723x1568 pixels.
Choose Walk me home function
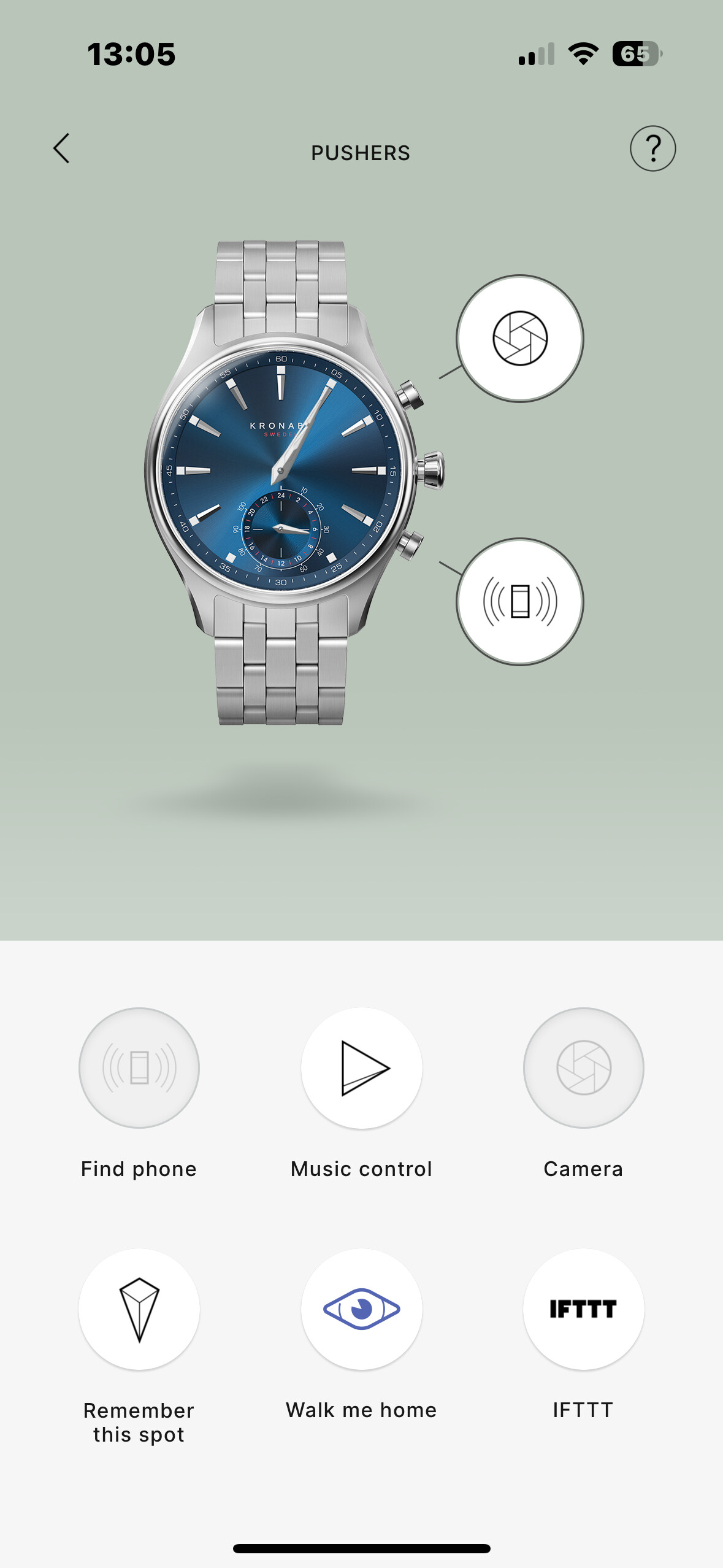pos(361,1309)
